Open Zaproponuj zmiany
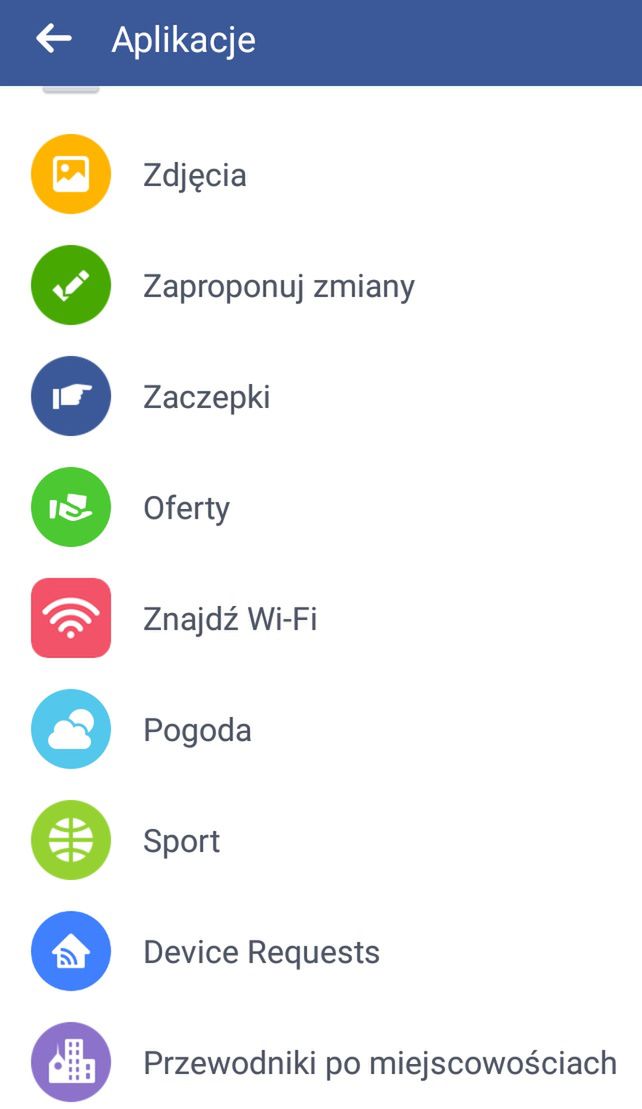 coord(278,287)
